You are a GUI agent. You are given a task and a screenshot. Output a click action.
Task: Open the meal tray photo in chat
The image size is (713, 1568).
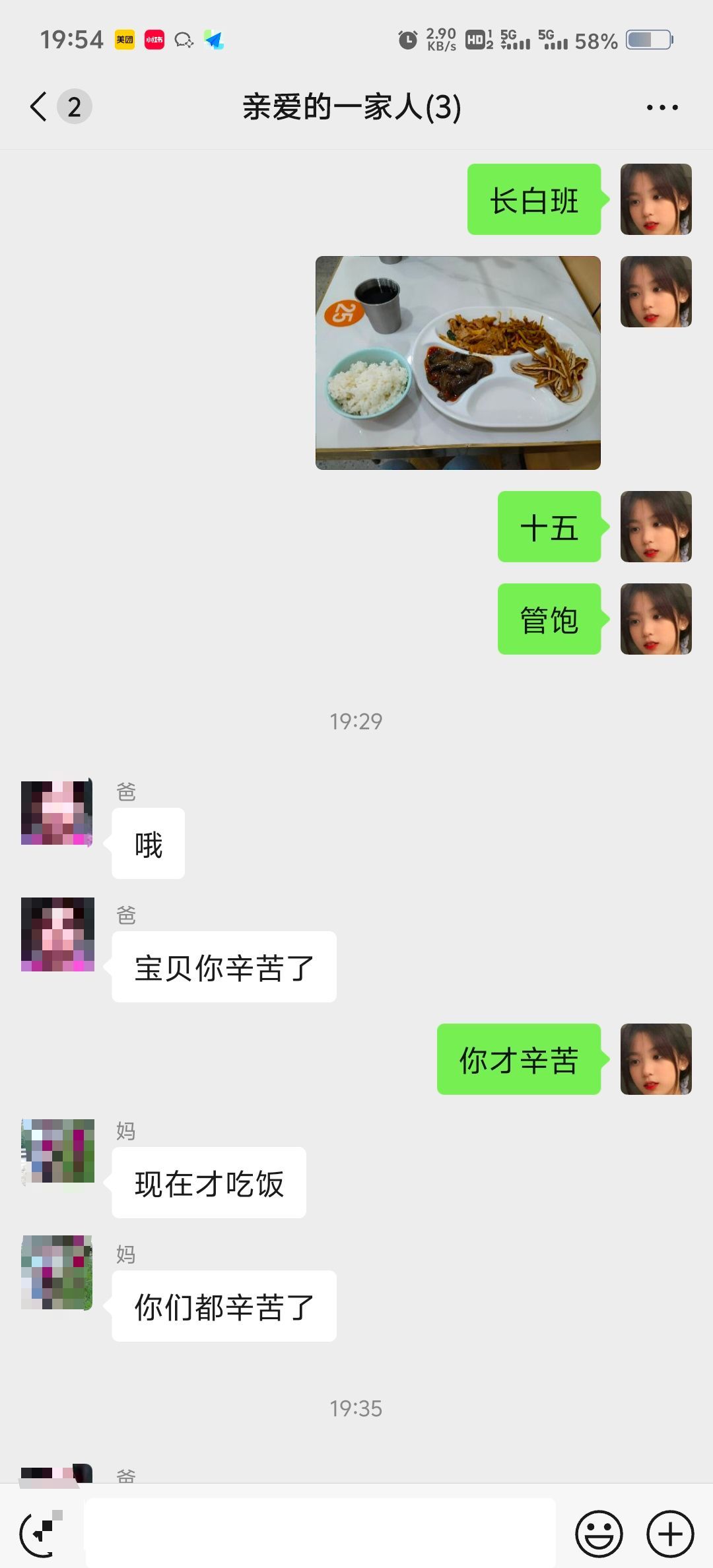pos(458,363)
